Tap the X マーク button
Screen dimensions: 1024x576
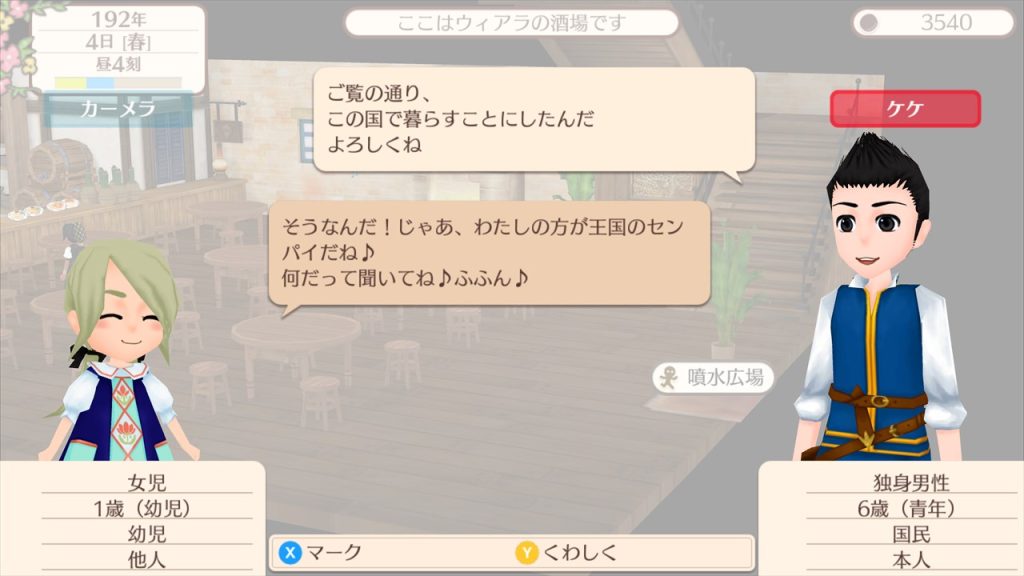320,552
